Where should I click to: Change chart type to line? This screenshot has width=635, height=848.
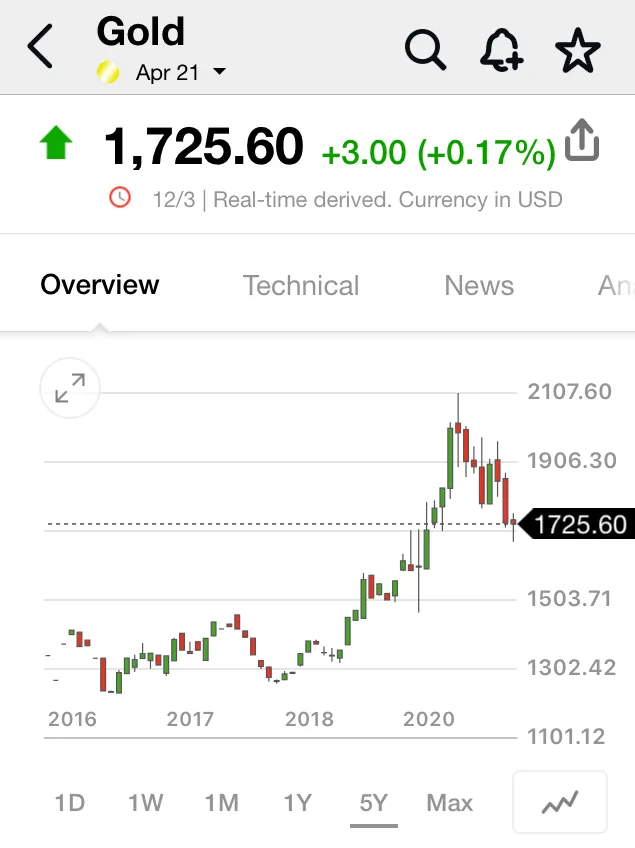point(560,802)
